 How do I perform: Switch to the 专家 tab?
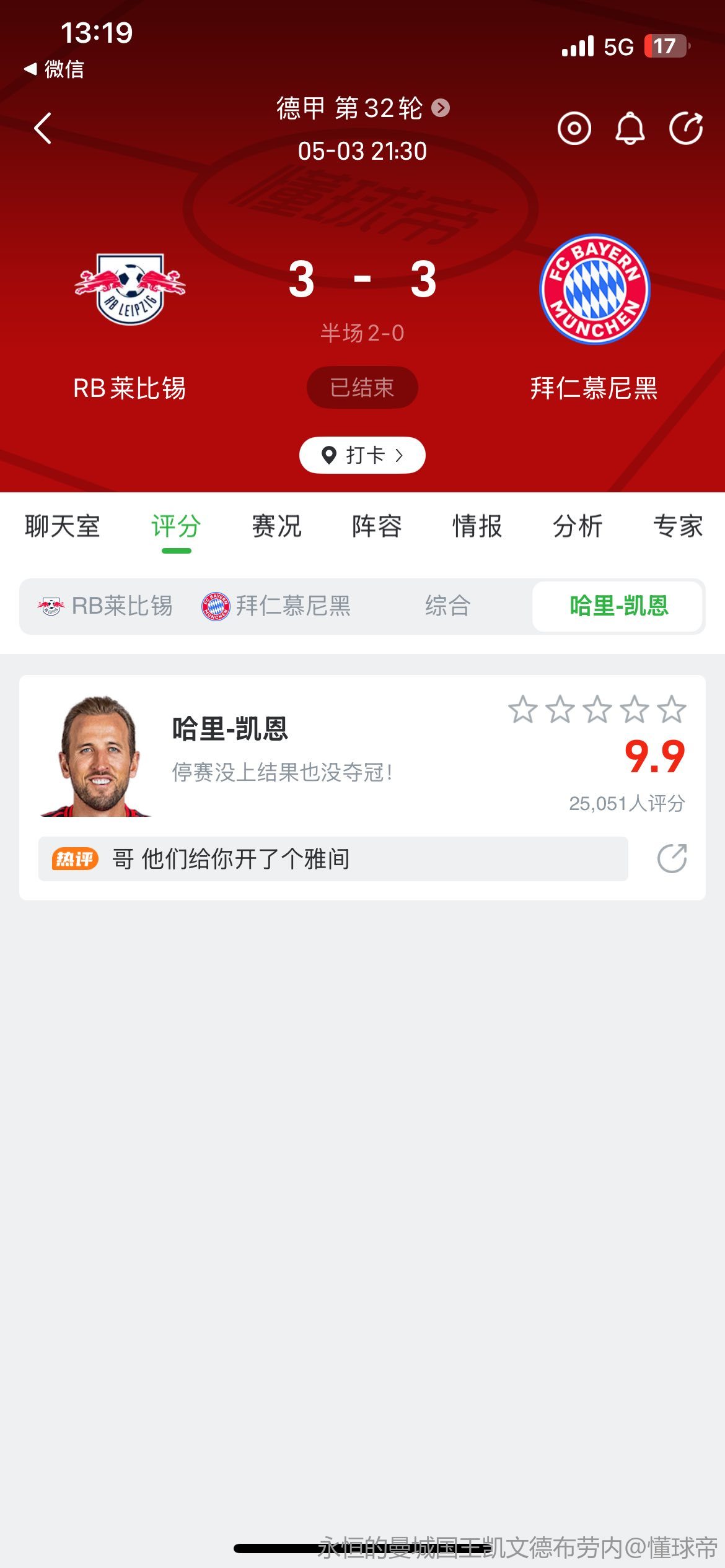tap(678, 526)
